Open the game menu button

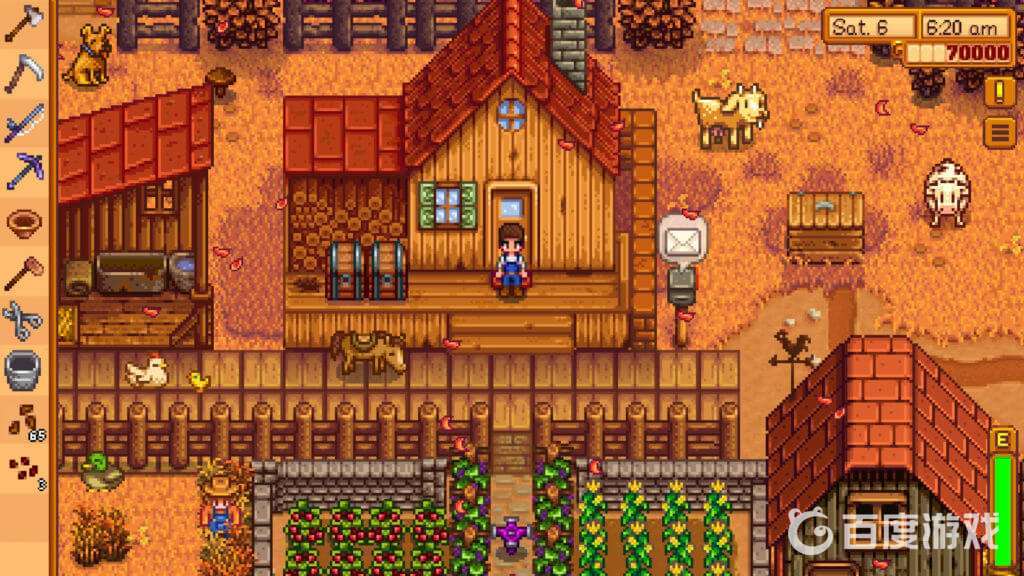click(999, 131)
